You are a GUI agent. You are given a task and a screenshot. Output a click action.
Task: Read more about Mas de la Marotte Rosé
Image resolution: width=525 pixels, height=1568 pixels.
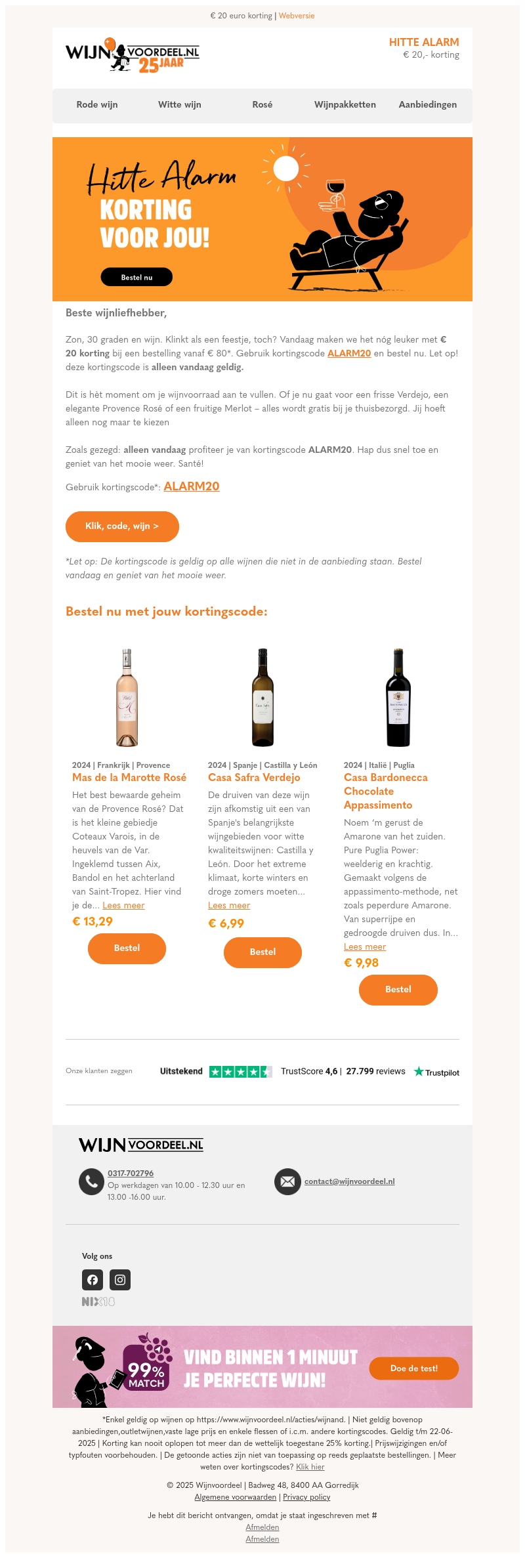[x=123, y=906]
